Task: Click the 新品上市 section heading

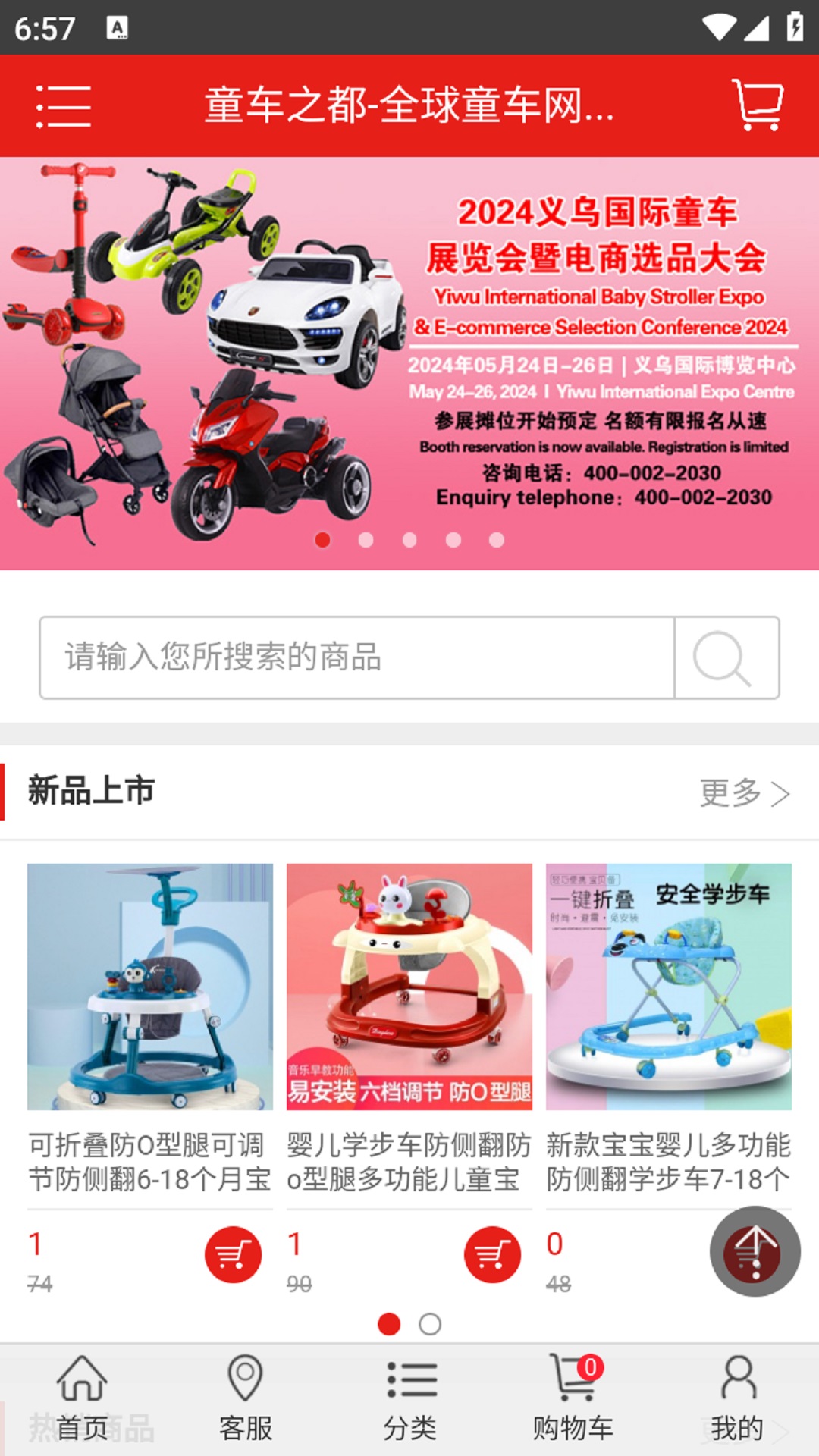Action: [91, 792]
